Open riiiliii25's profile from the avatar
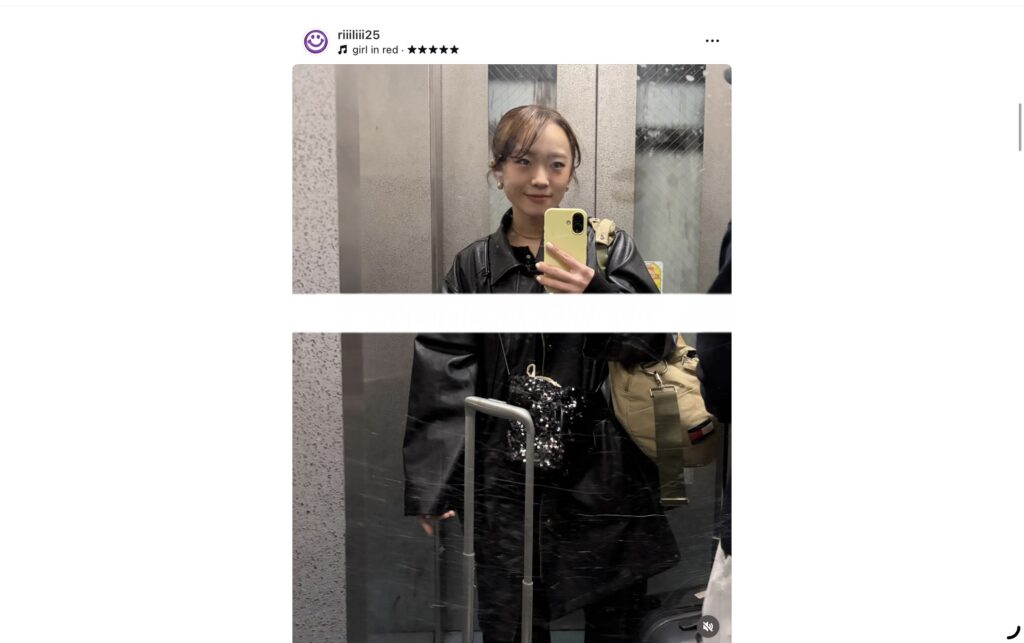Viewport: 1024px width, 643px height. pyautogui.click(x=316, y=42)
